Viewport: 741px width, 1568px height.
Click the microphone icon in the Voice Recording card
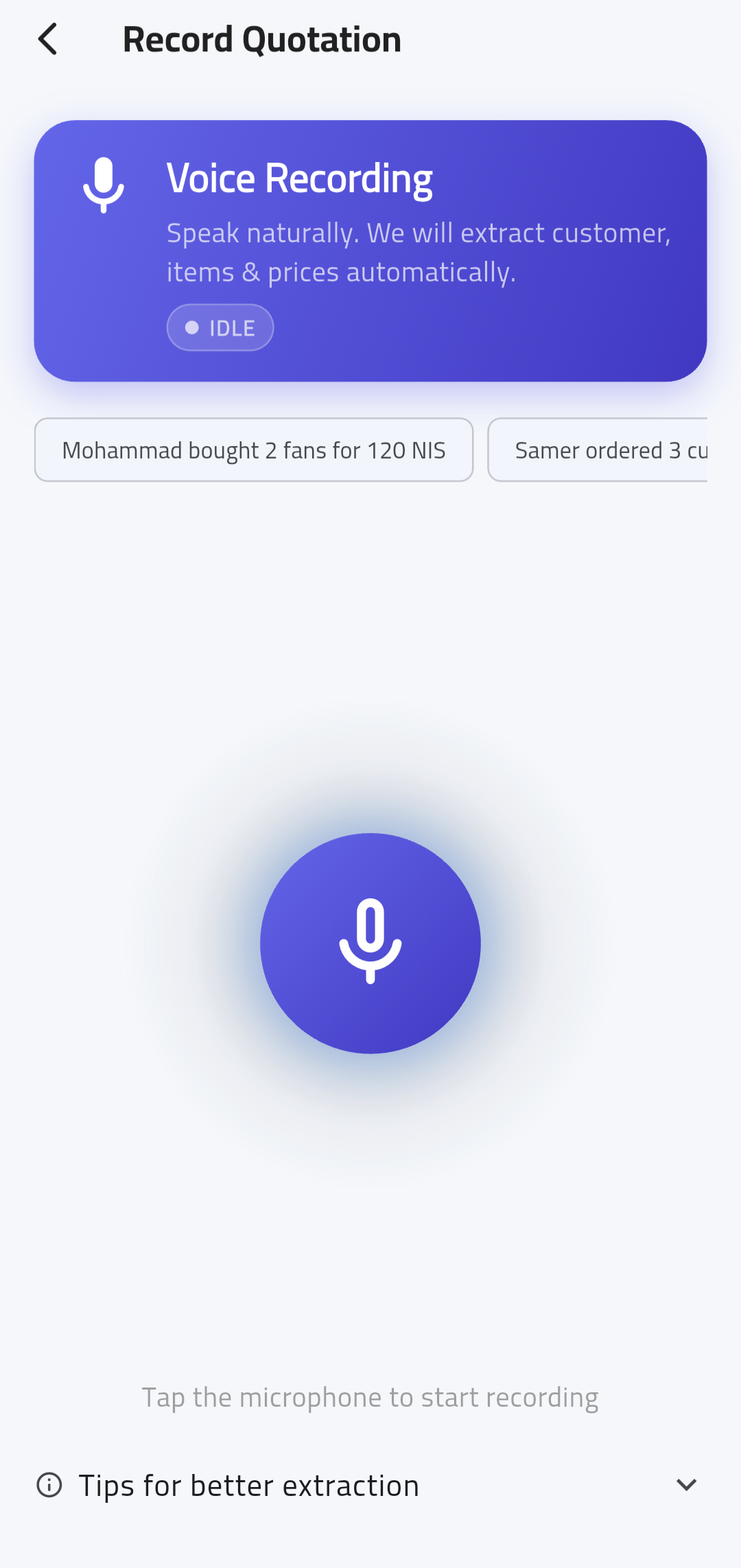click(104, 185)
